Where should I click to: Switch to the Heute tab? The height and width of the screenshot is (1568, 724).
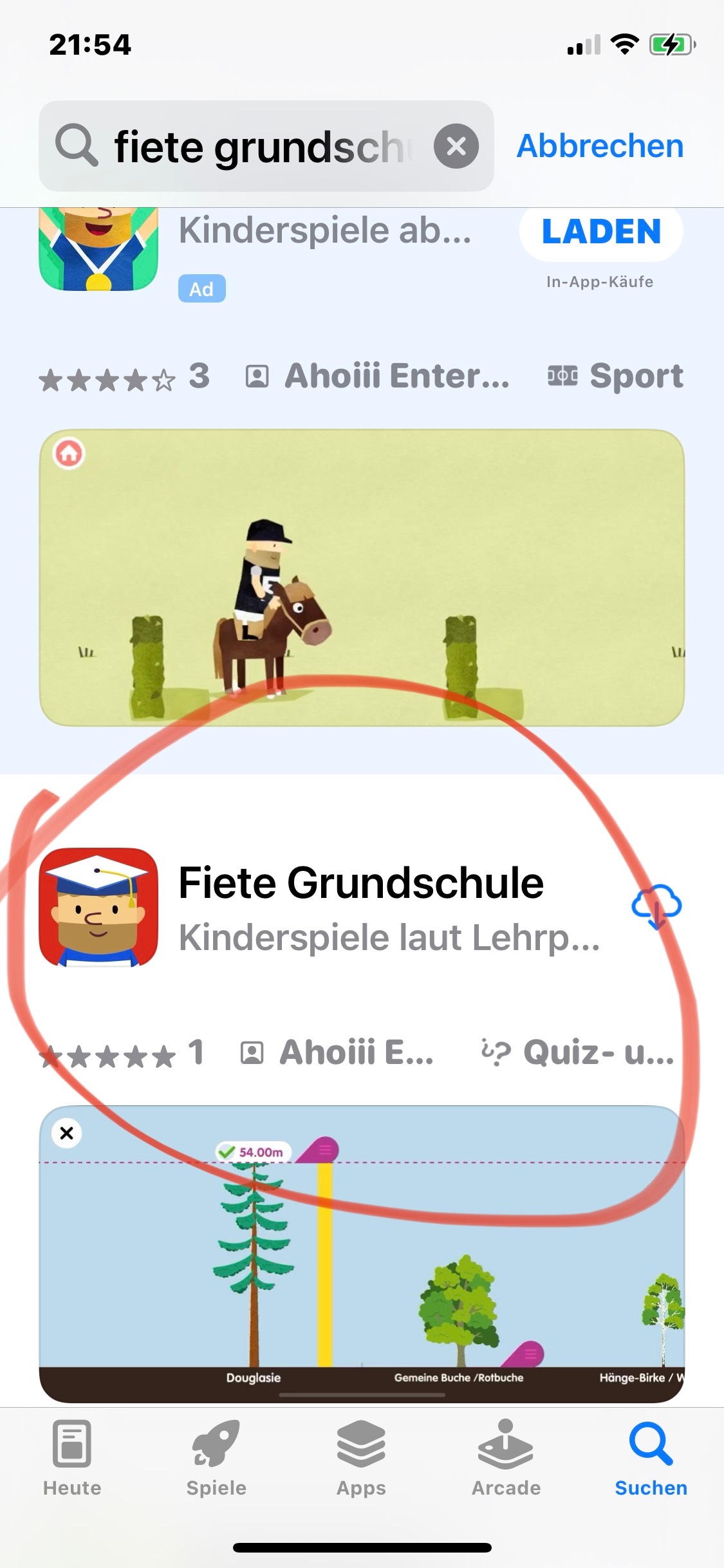click(72, 1458)
